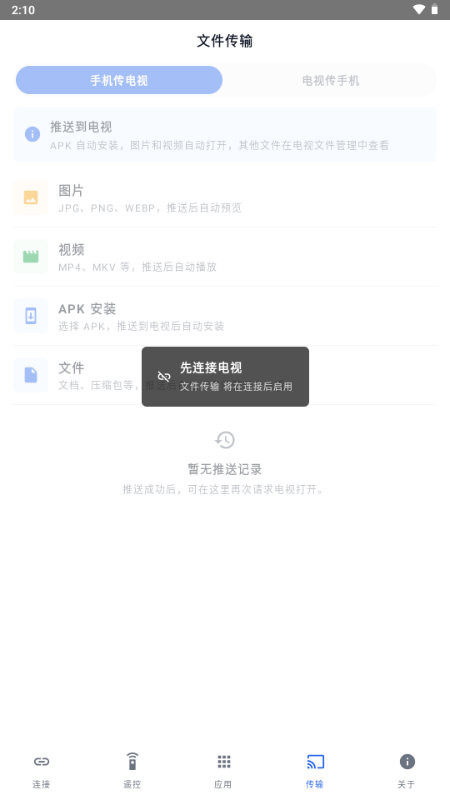
Task: Select the 传输 tab
Action: tap(315, 770)
